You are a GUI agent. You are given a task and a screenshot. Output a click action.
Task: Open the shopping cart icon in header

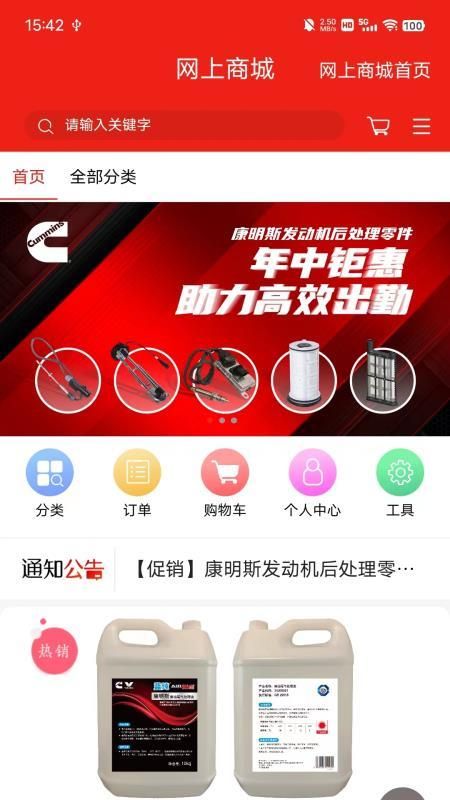pos(379,126)
